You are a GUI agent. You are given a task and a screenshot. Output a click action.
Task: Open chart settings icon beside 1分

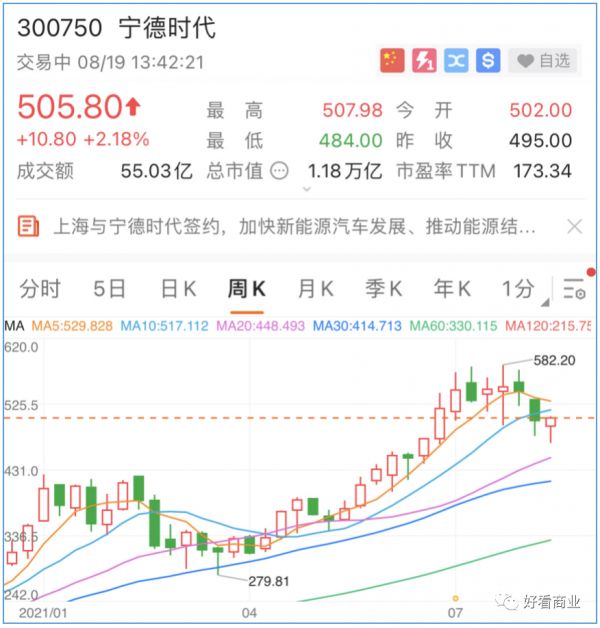click(x=574, y=290)
